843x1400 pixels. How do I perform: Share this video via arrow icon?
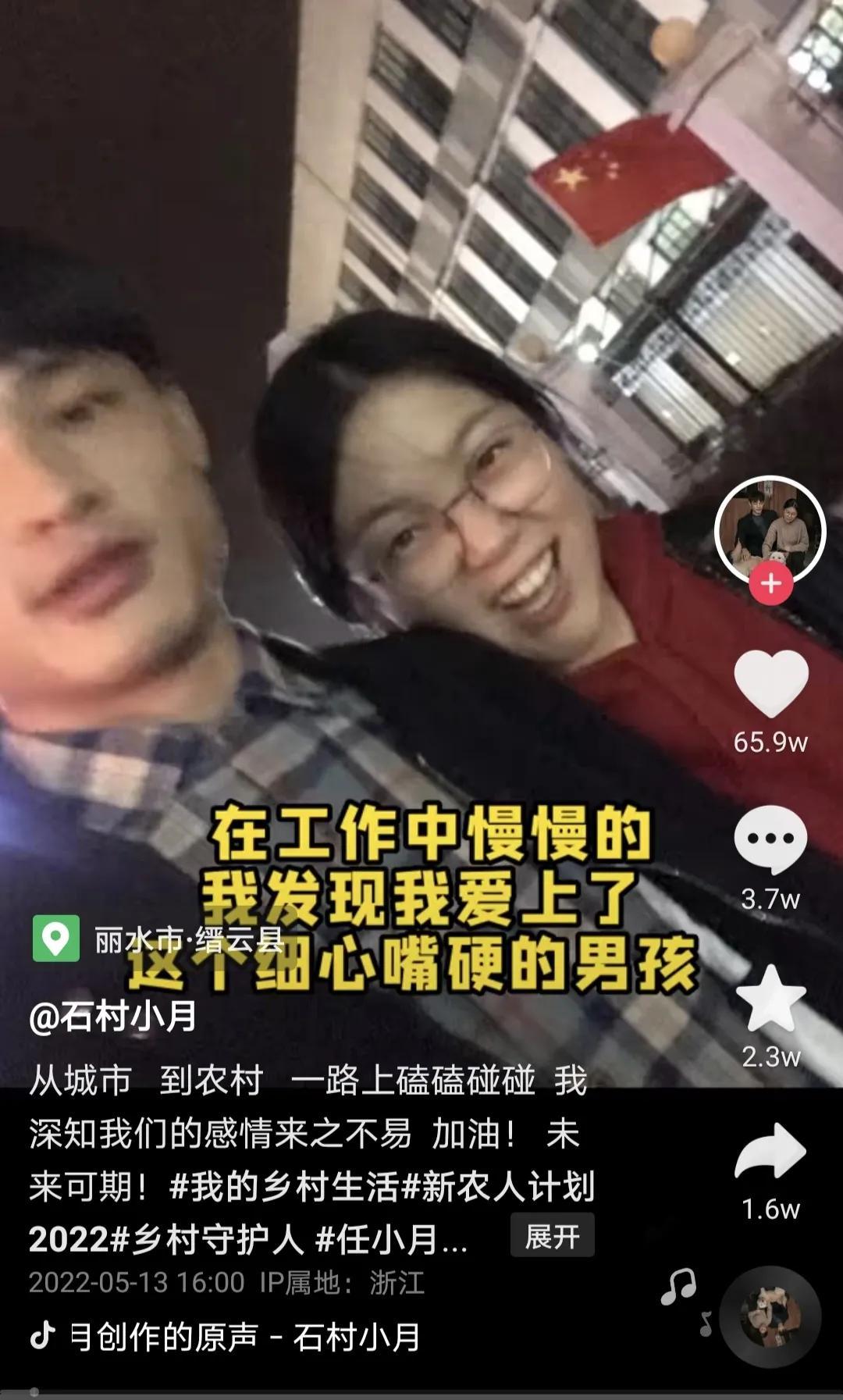click(770, 1151)
